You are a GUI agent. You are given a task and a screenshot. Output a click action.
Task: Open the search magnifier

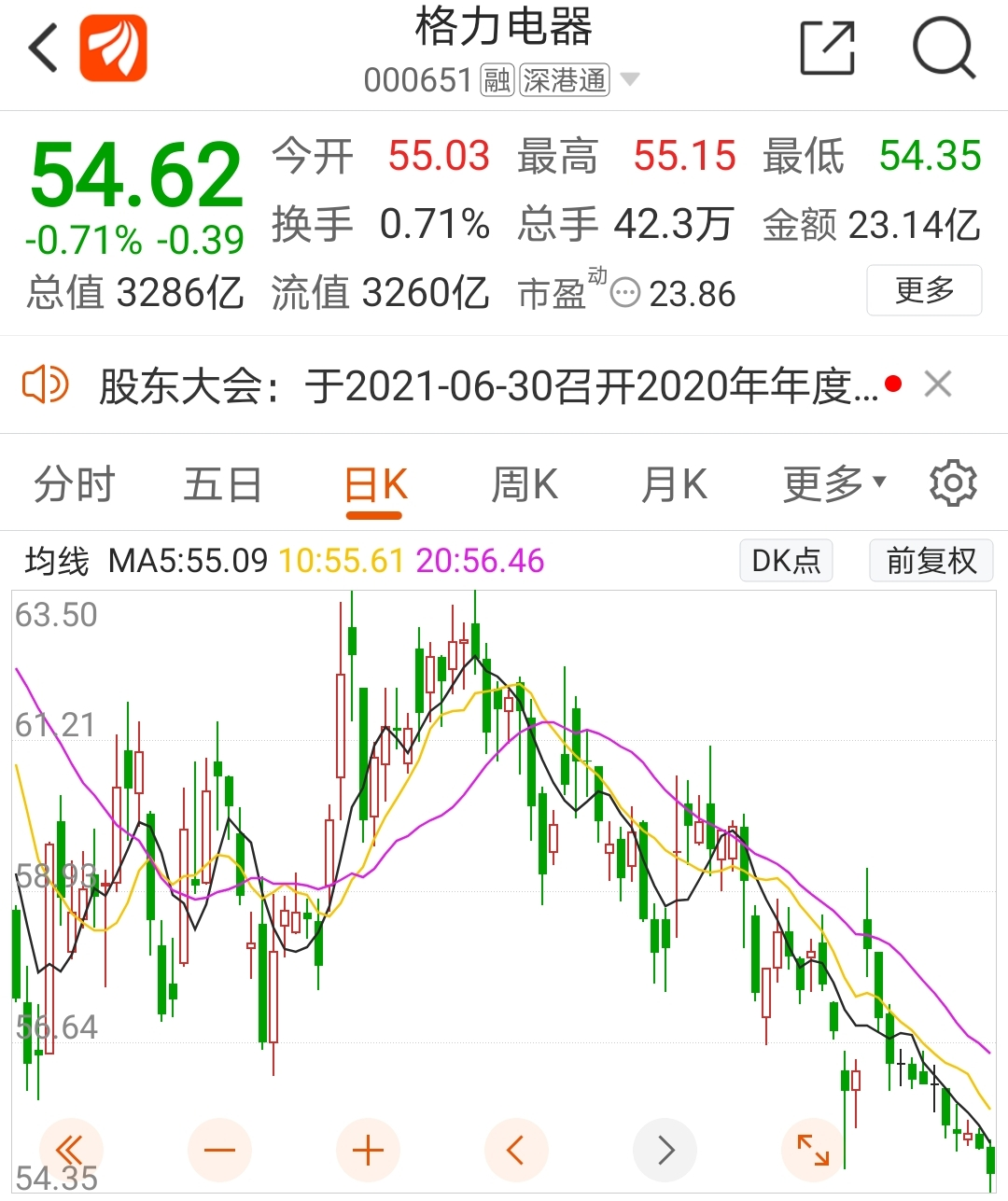point(943,48)
